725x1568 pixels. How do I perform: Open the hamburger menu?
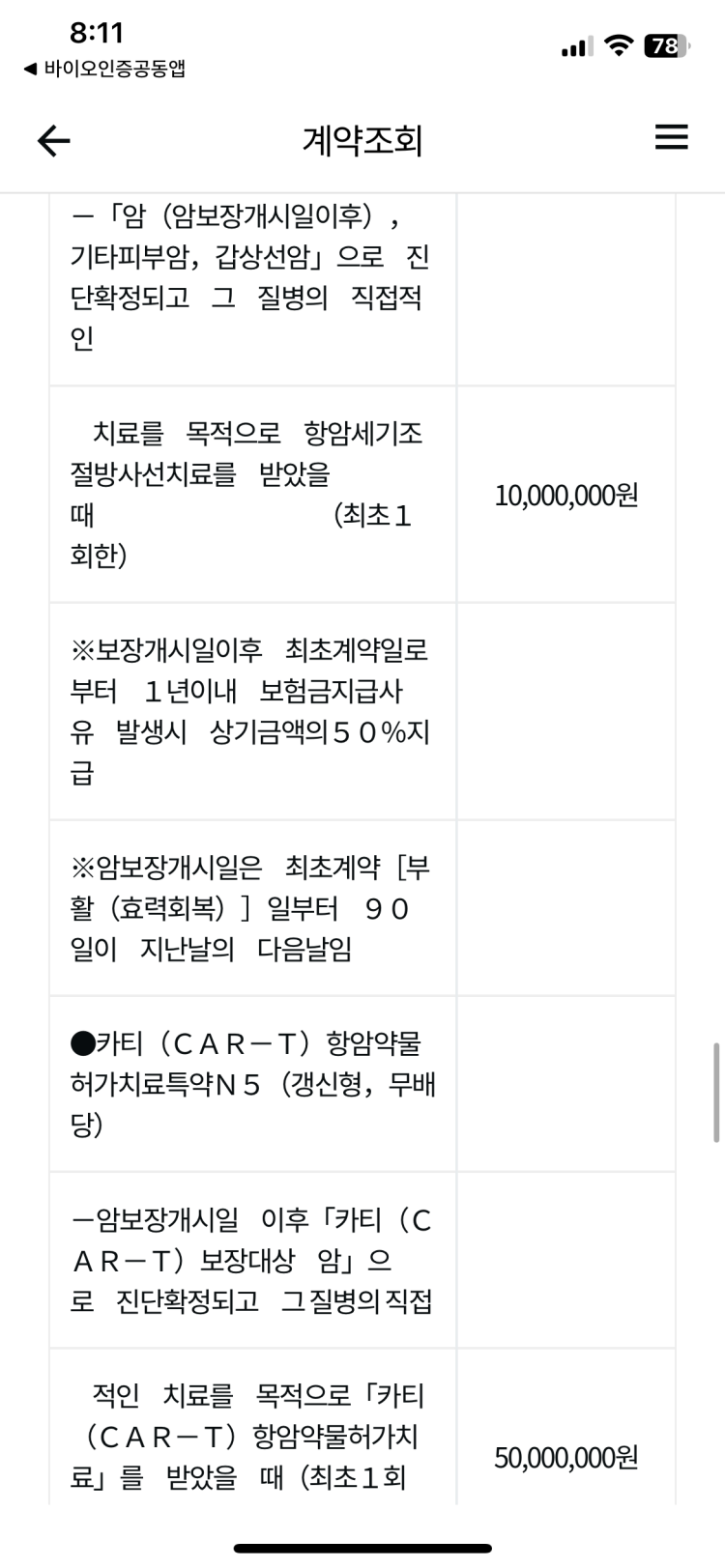pos(671,137)
